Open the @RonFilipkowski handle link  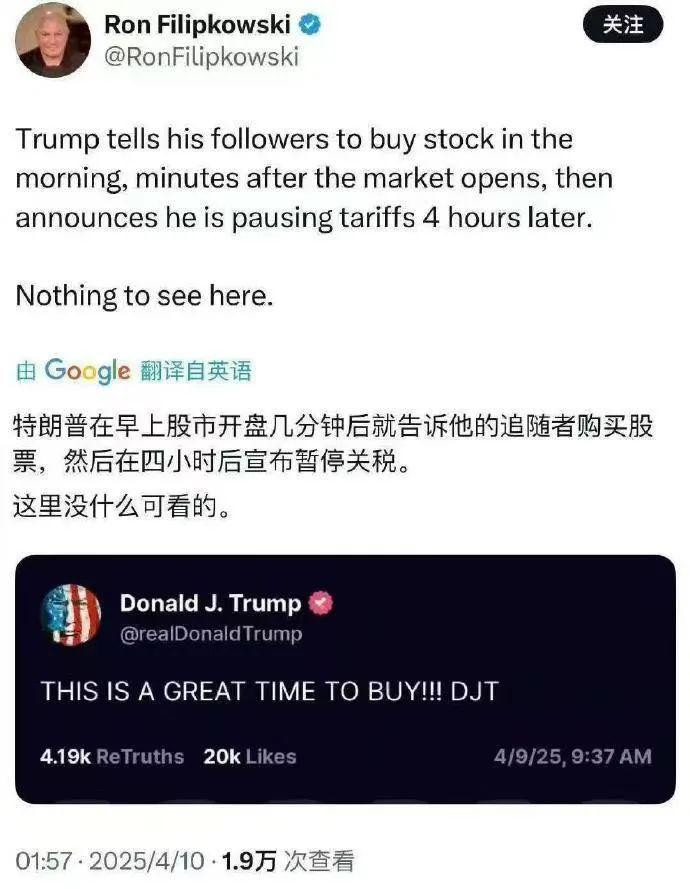coord(201,57)
